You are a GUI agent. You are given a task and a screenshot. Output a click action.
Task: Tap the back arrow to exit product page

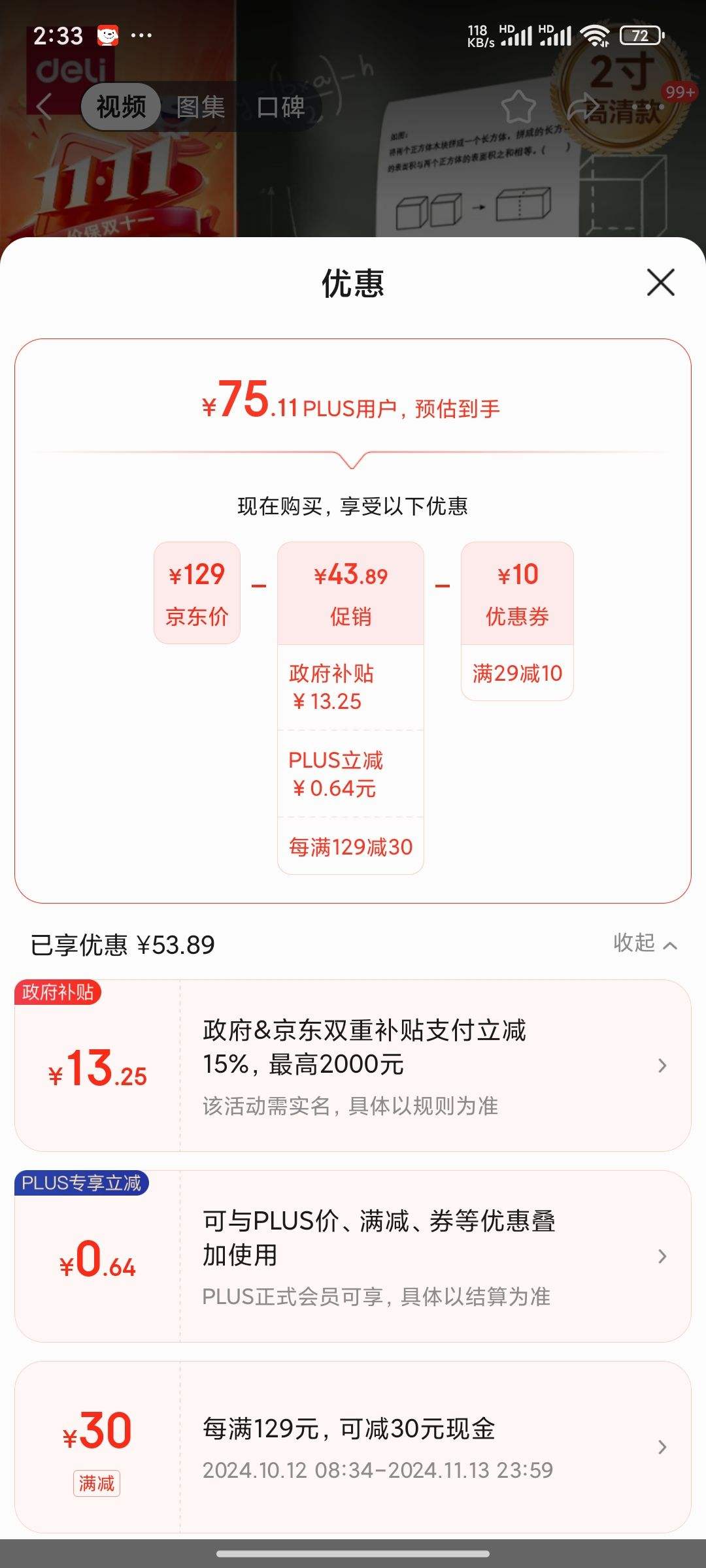pyautogui.click(x=43, y=106)
